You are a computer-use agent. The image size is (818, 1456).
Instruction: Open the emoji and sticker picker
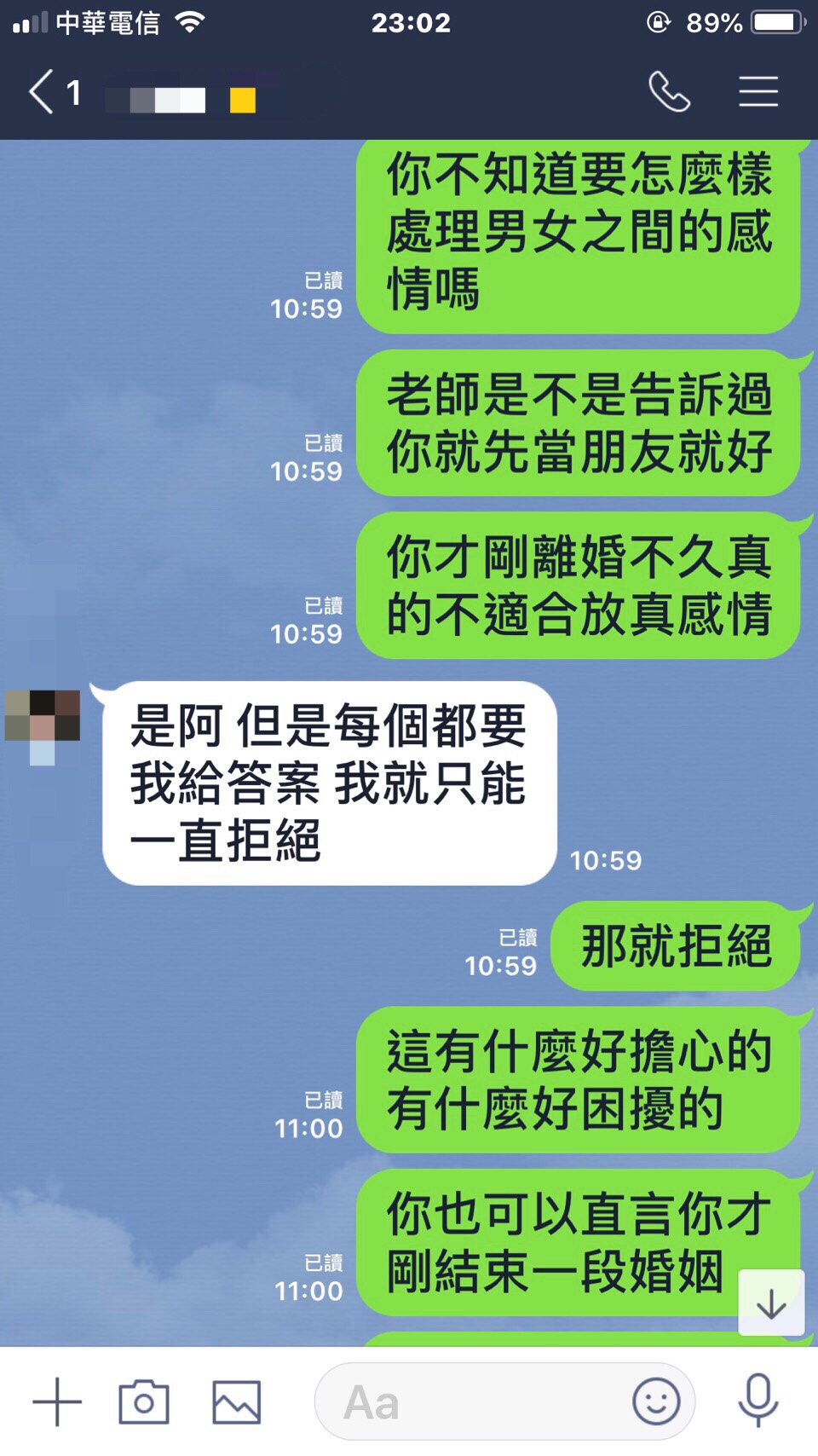pyautogui.click(x=656, y=1401)
